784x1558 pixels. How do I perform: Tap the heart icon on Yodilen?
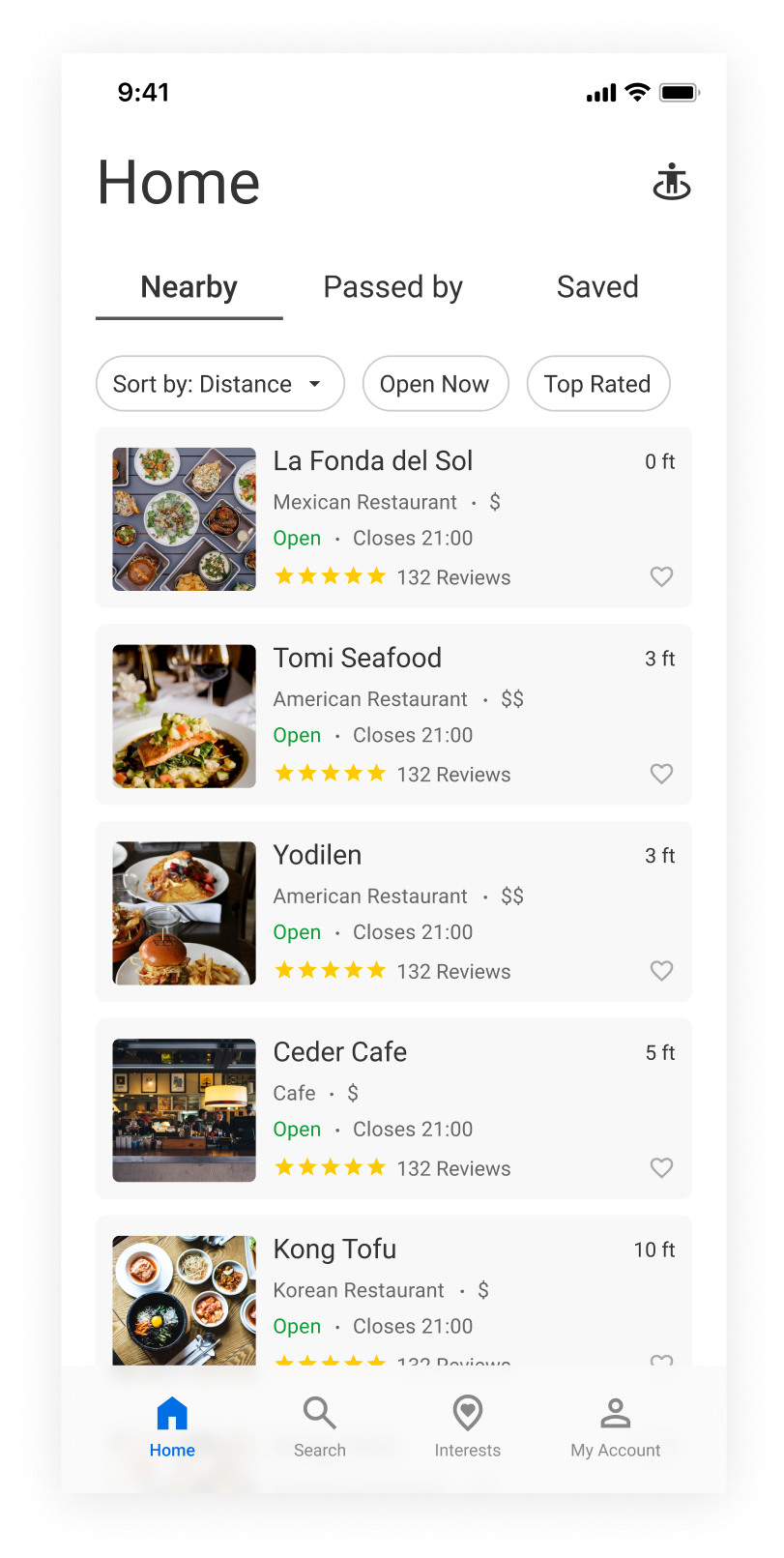coord(661,970)
